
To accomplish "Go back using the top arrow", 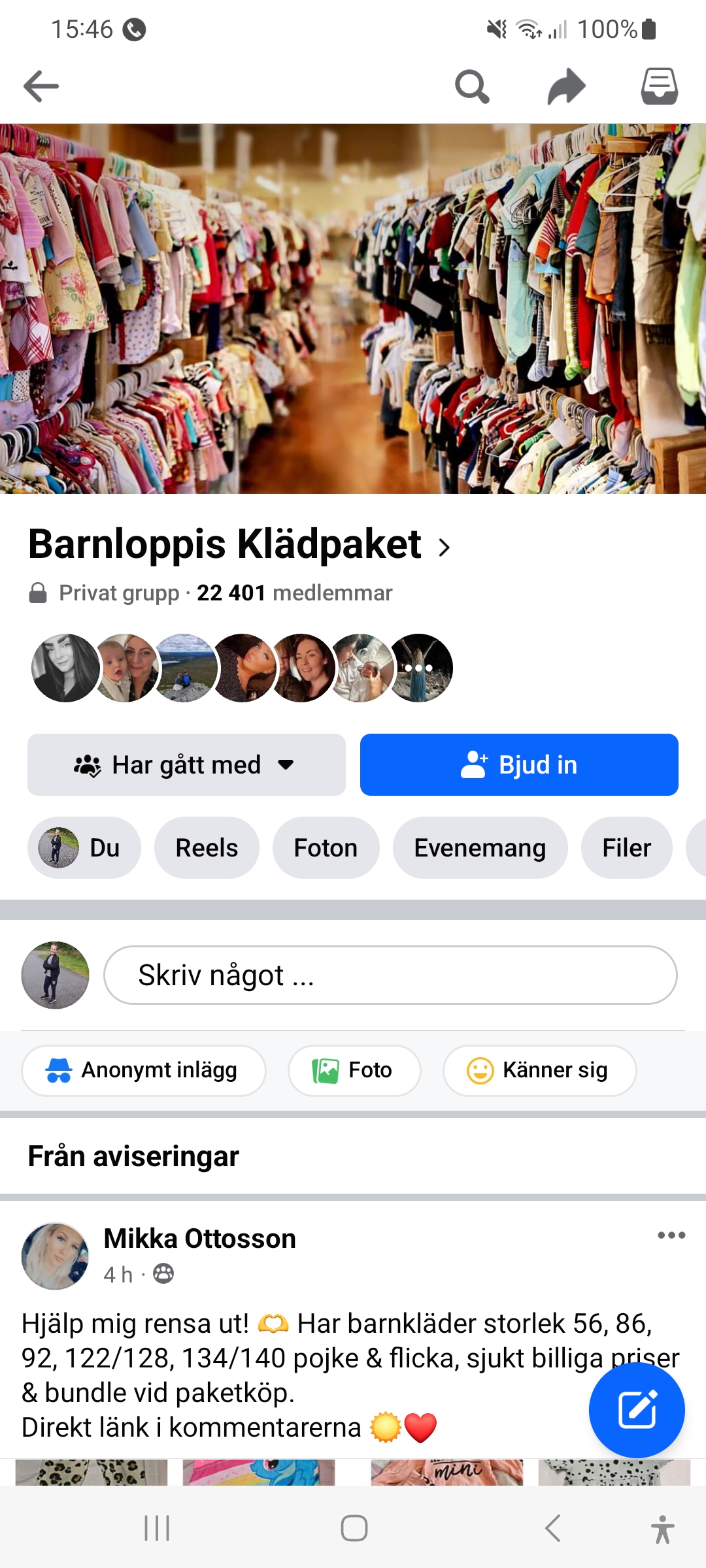I will [41, 86].
